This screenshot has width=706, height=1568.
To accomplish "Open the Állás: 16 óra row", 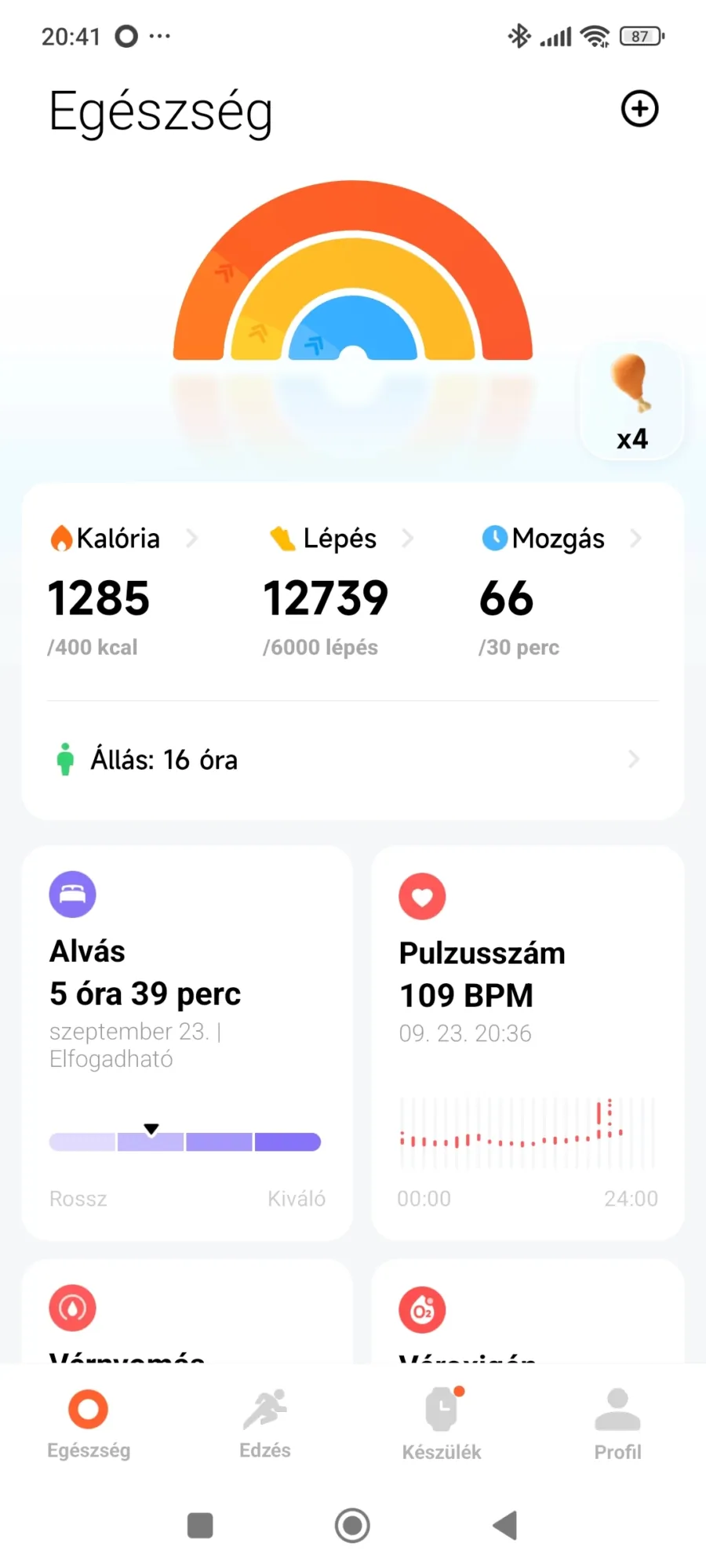I will [353, 760].
